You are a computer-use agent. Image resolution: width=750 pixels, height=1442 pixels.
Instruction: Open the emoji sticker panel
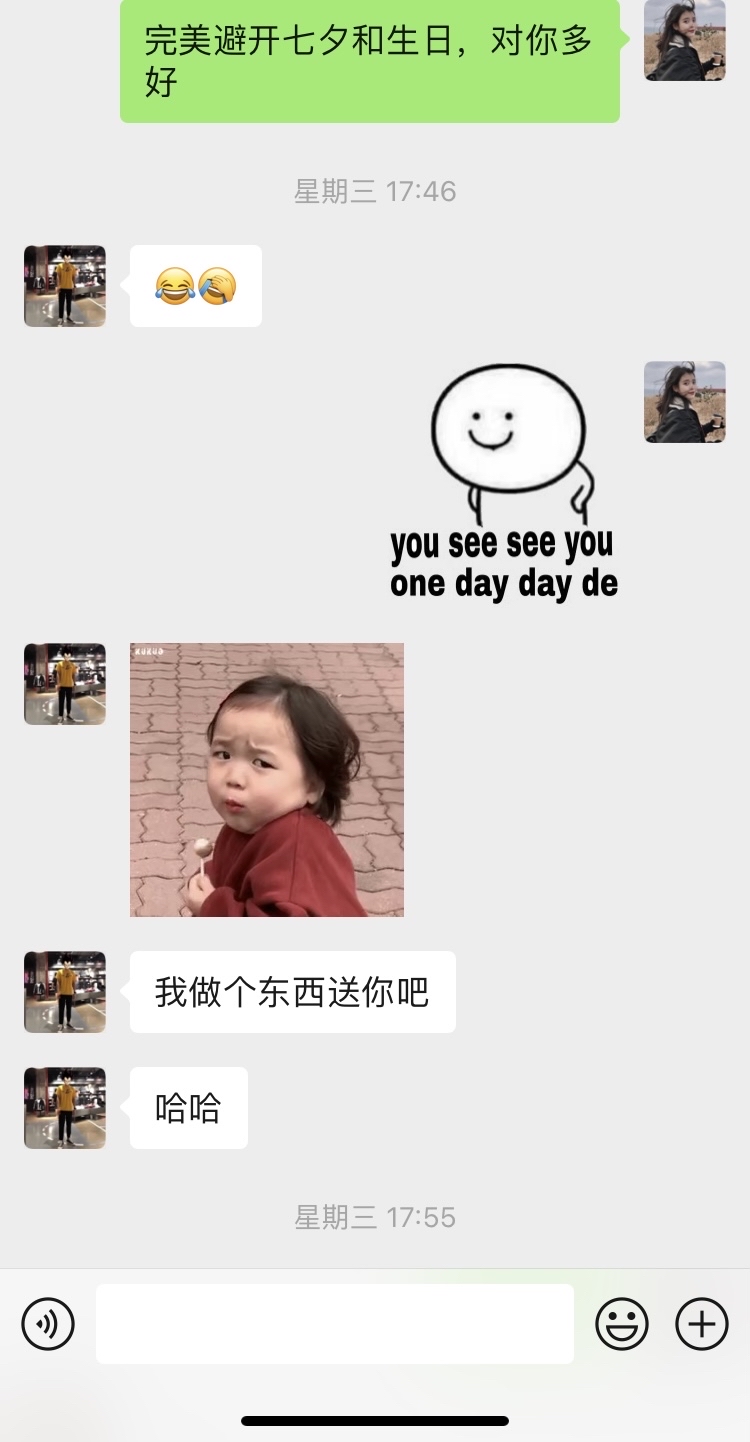(622, 1324)
